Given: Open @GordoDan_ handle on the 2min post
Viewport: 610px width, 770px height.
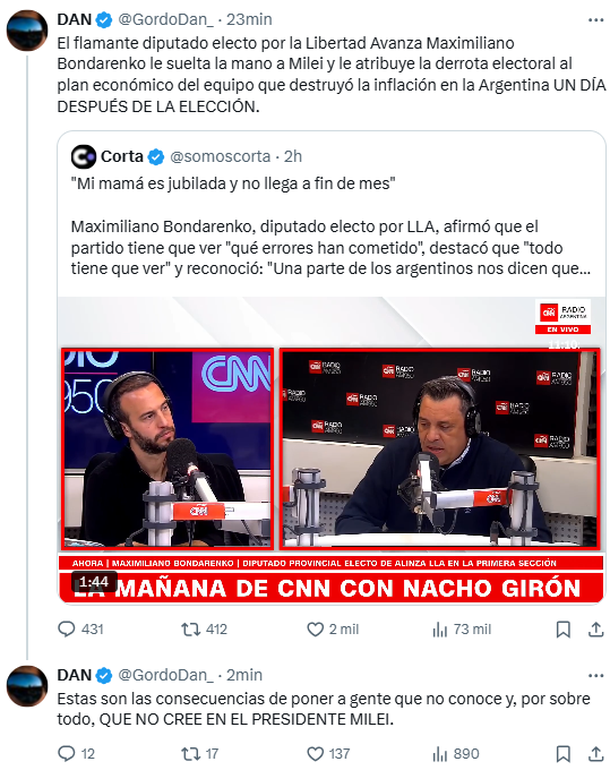Looking at the screenshot, I should click(x=166, y=675).
